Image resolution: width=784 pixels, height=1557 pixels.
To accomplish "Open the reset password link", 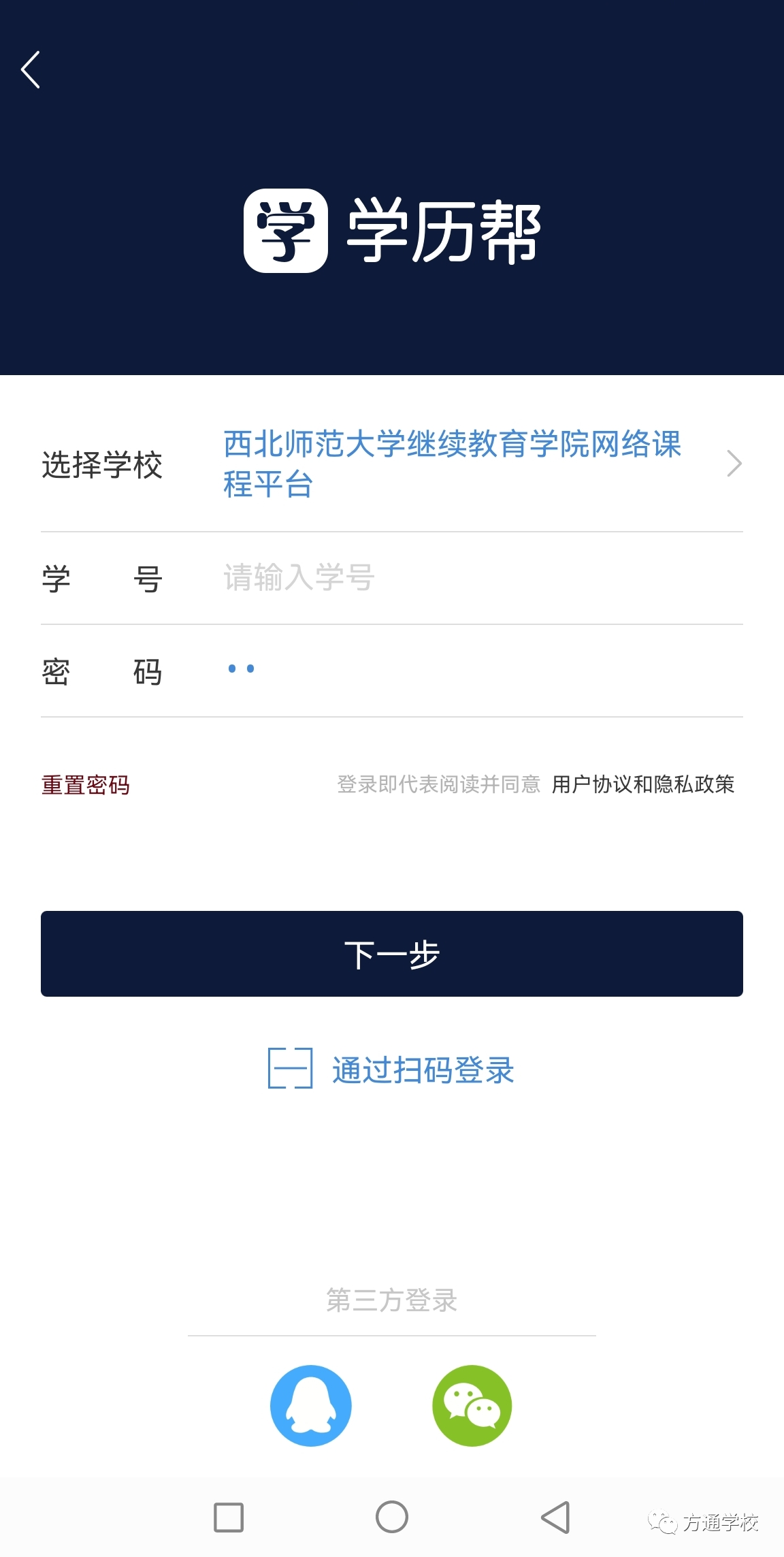I will point(86,785).
